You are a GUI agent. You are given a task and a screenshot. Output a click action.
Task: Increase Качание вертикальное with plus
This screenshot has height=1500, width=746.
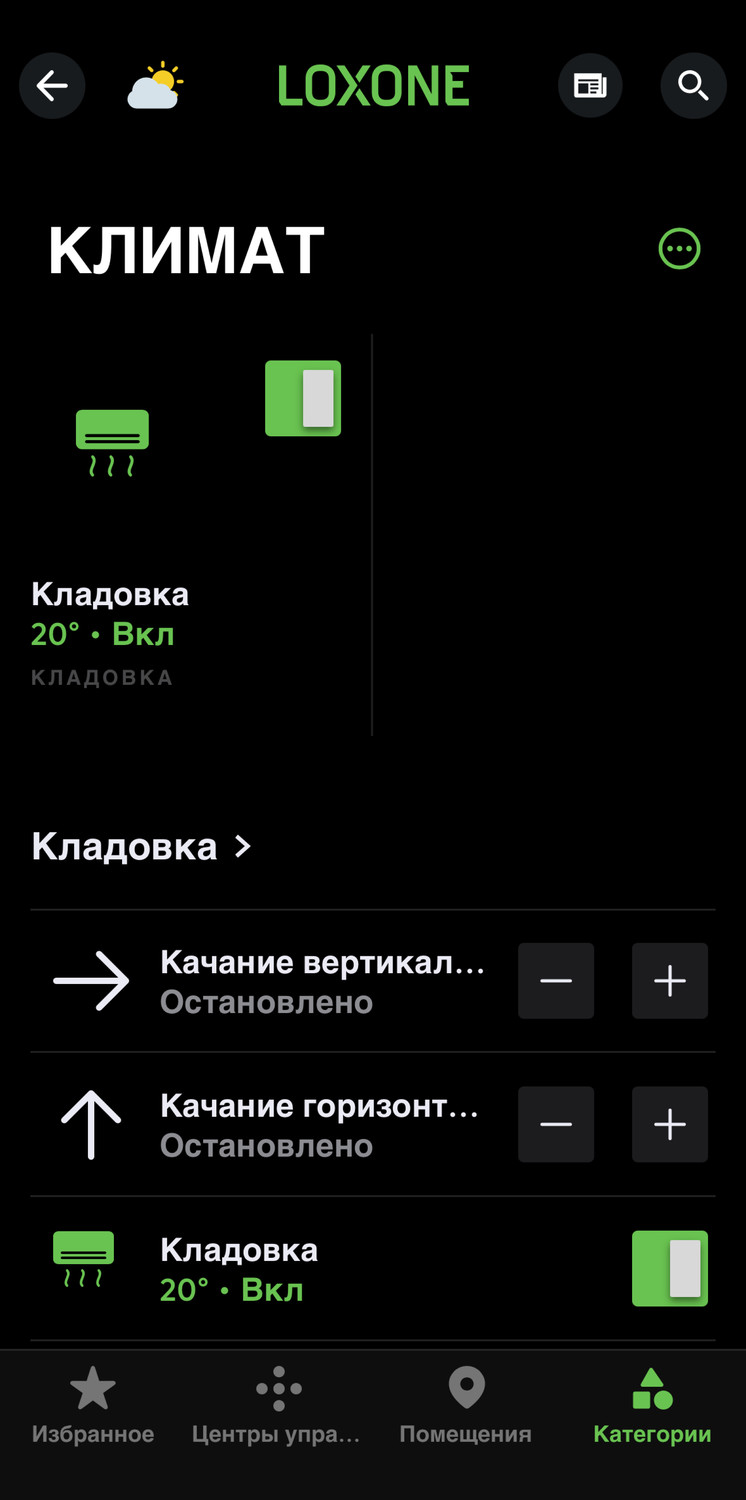670,981
